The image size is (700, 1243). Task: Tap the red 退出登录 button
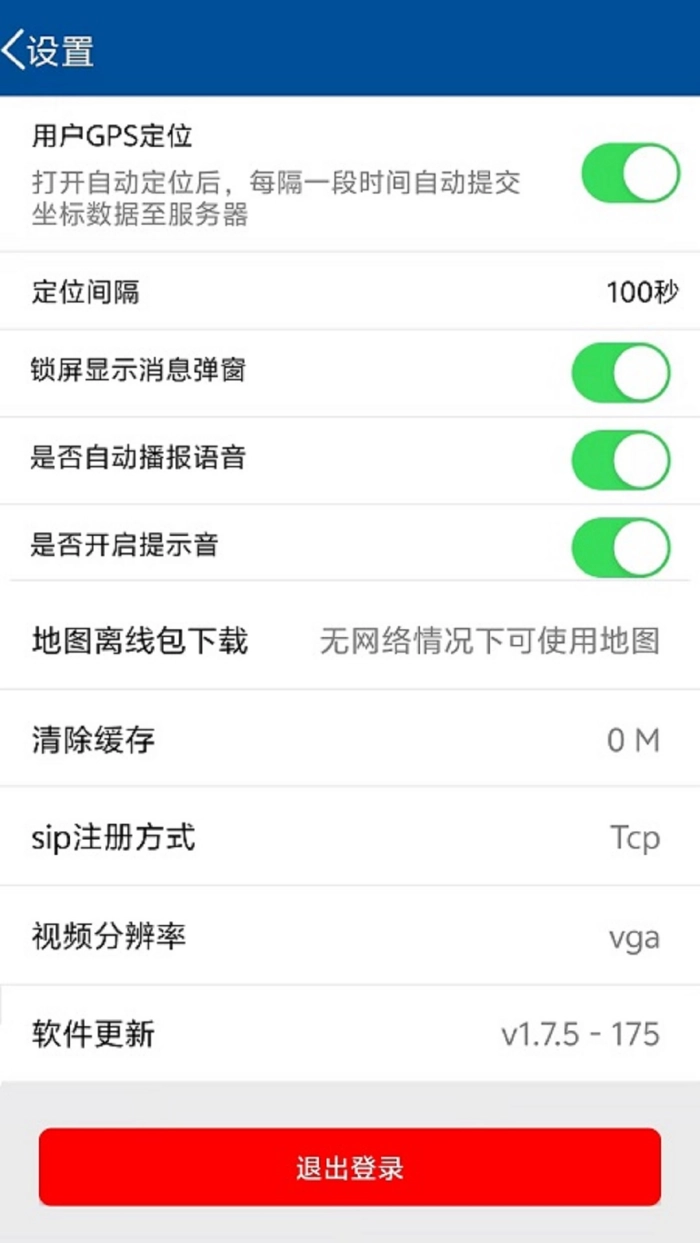[350, 1167]
